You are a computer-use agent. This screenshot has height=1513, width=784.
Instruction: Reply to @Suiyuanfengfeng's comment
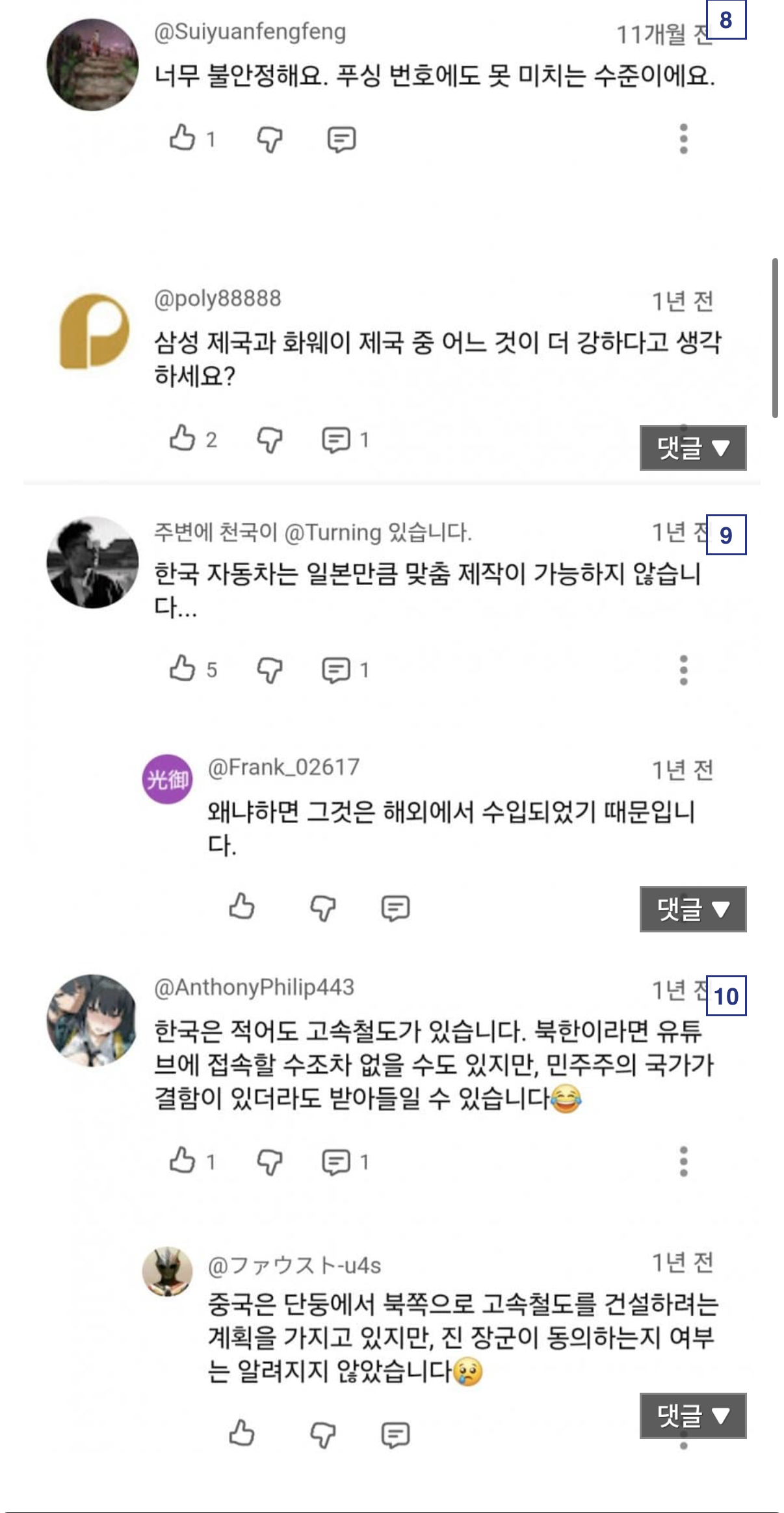(341, 138)
